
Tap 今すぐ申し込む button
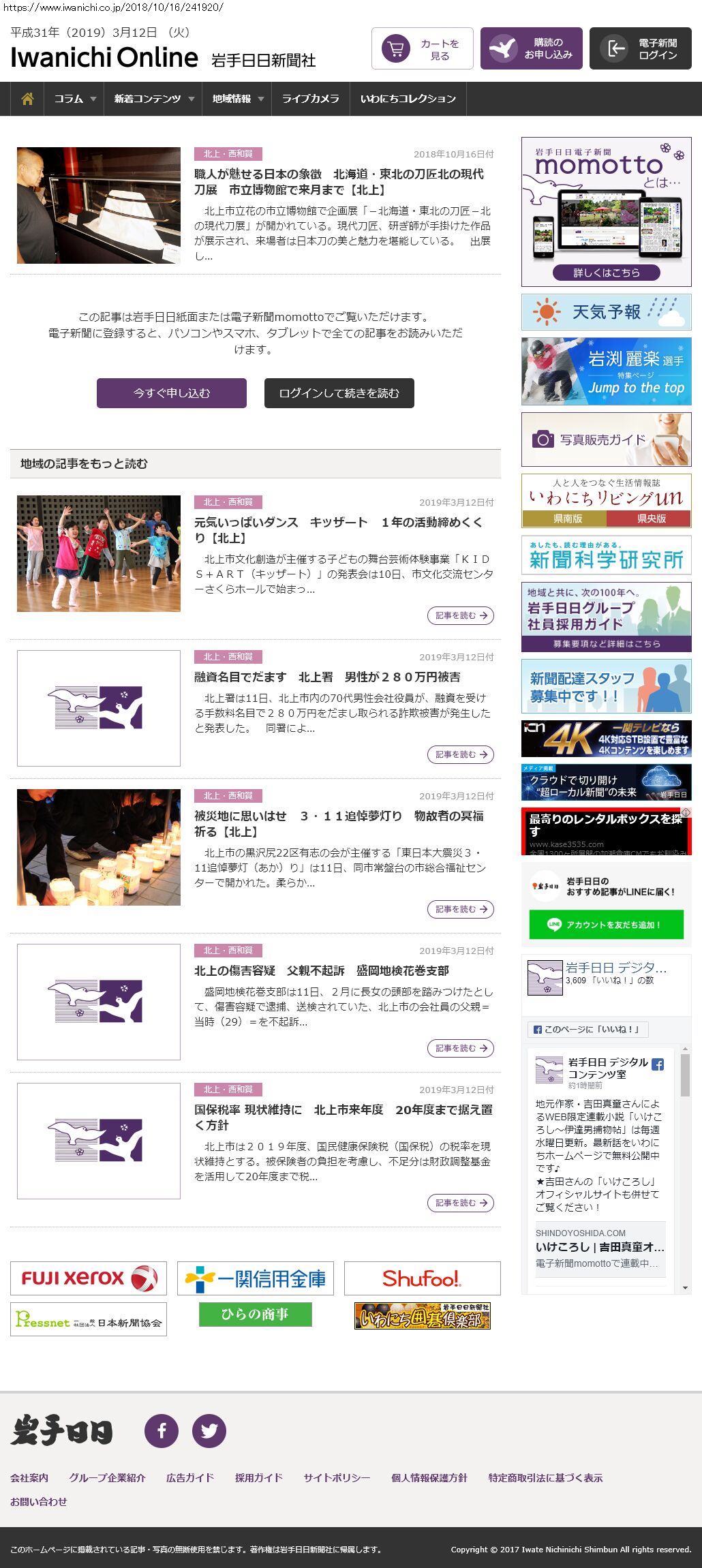pos(171,393)
